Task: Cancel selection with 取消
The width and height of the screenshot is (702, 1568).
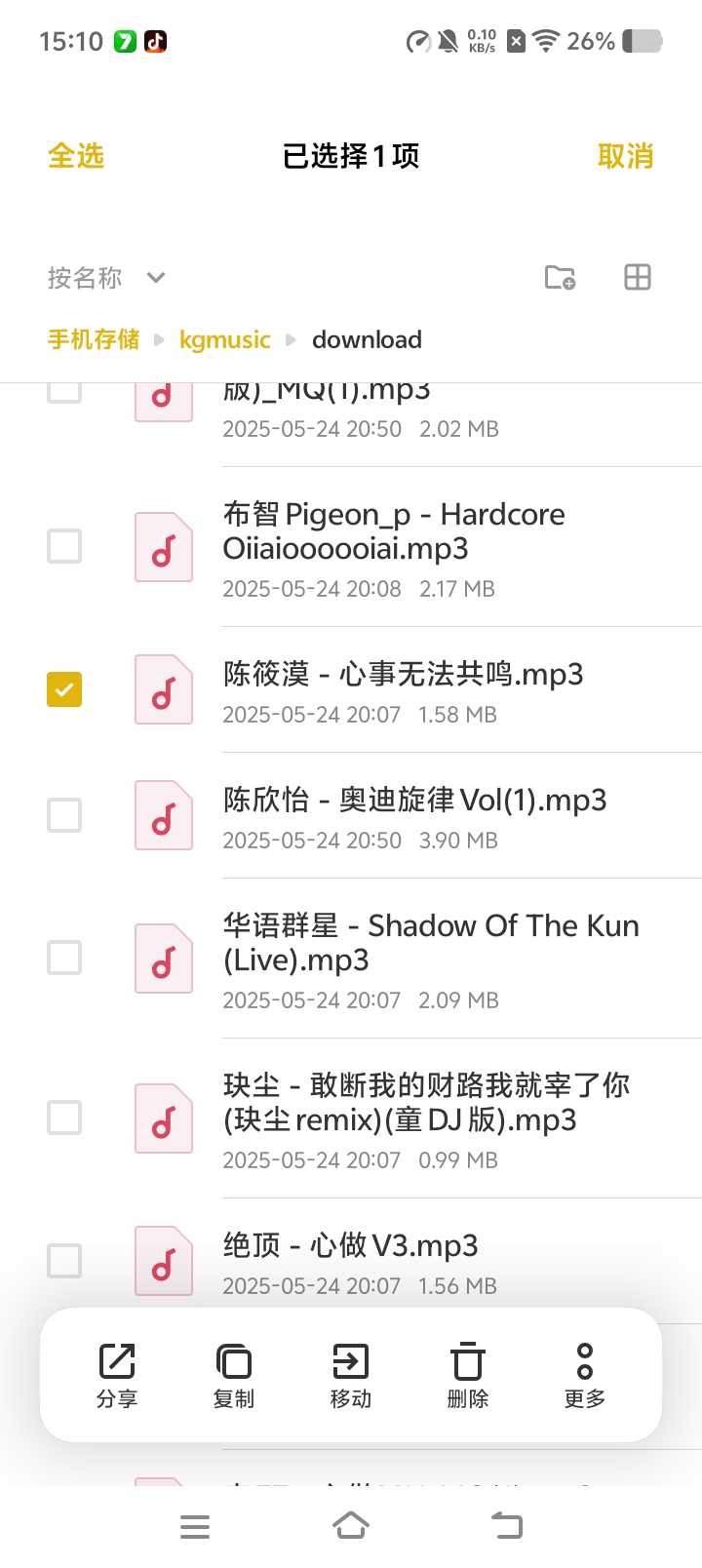Action: coord(625,156)
